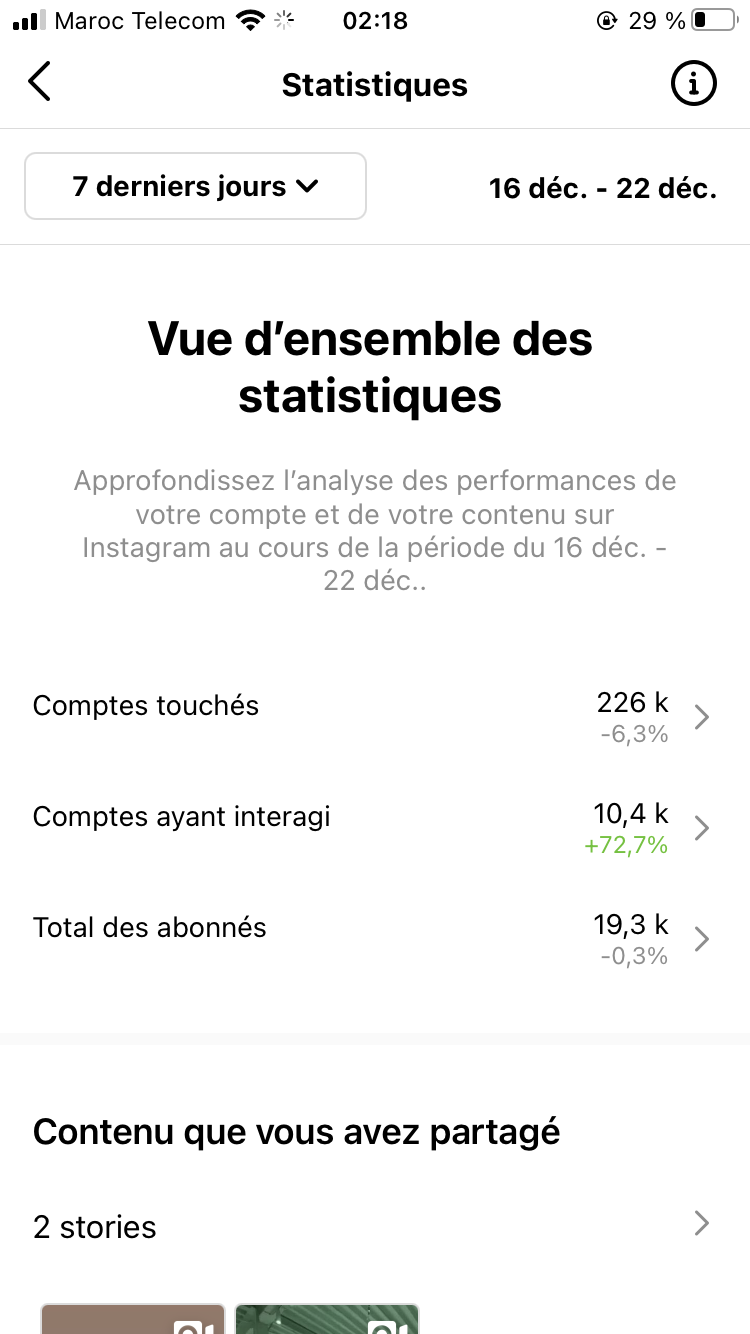This screenshot has width=750, height=1334.
Task: View the Comptes ayant interagi details
Action: point(375,828)
